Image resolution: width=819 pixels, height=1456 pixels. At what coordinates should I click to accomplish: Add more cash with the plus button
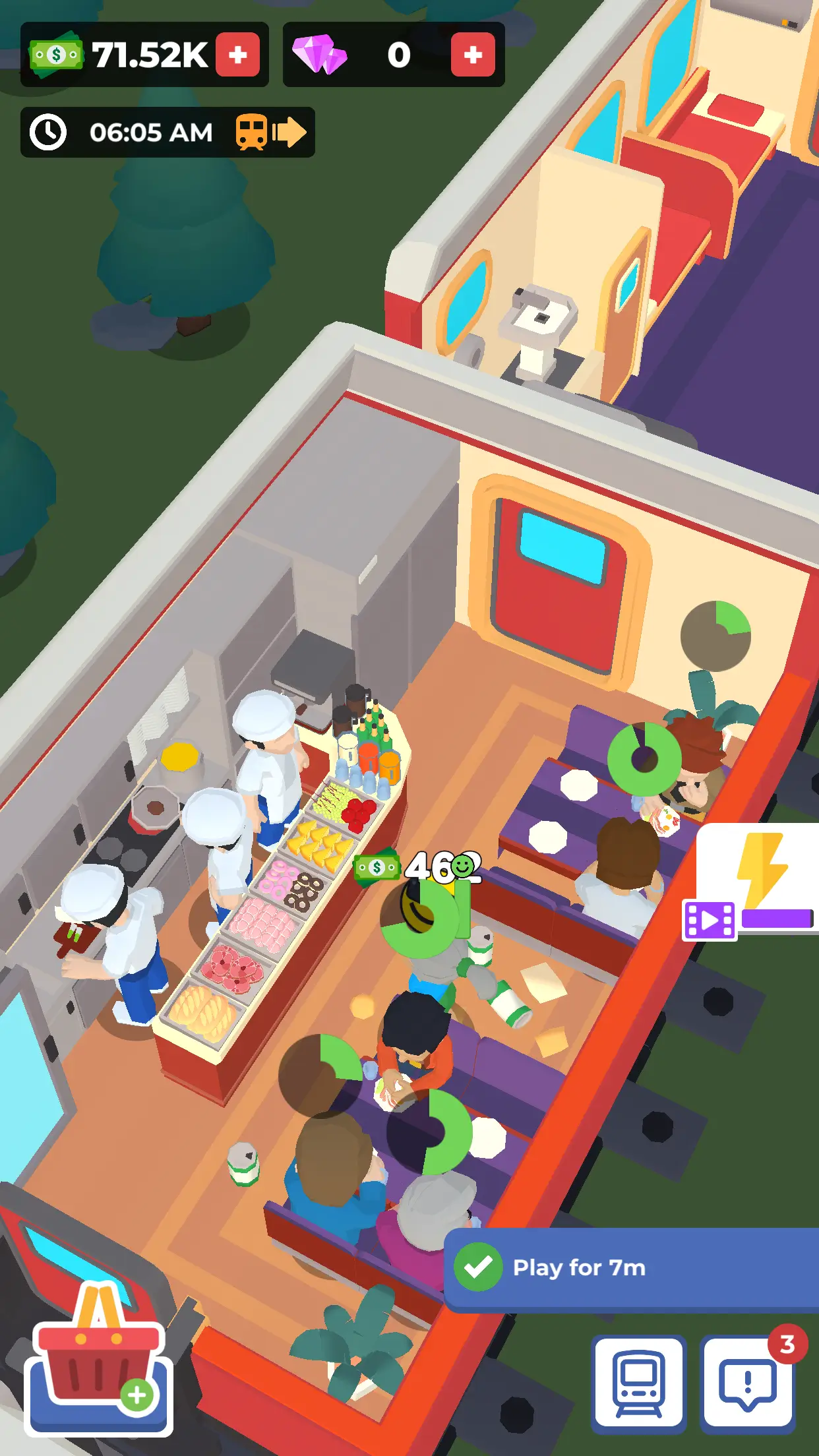click(237, 55)
